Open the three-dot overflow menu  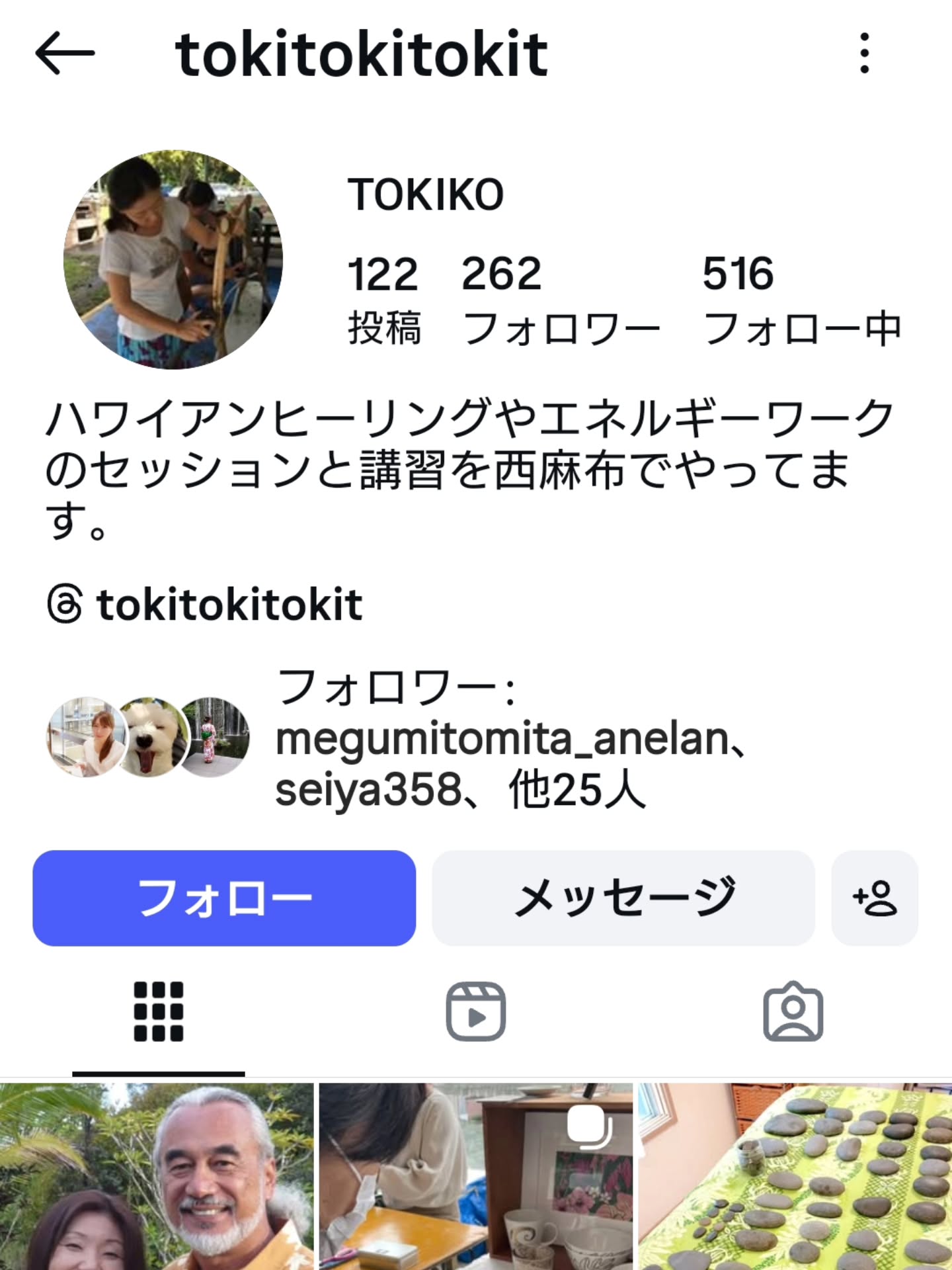(x=864, y=54)
